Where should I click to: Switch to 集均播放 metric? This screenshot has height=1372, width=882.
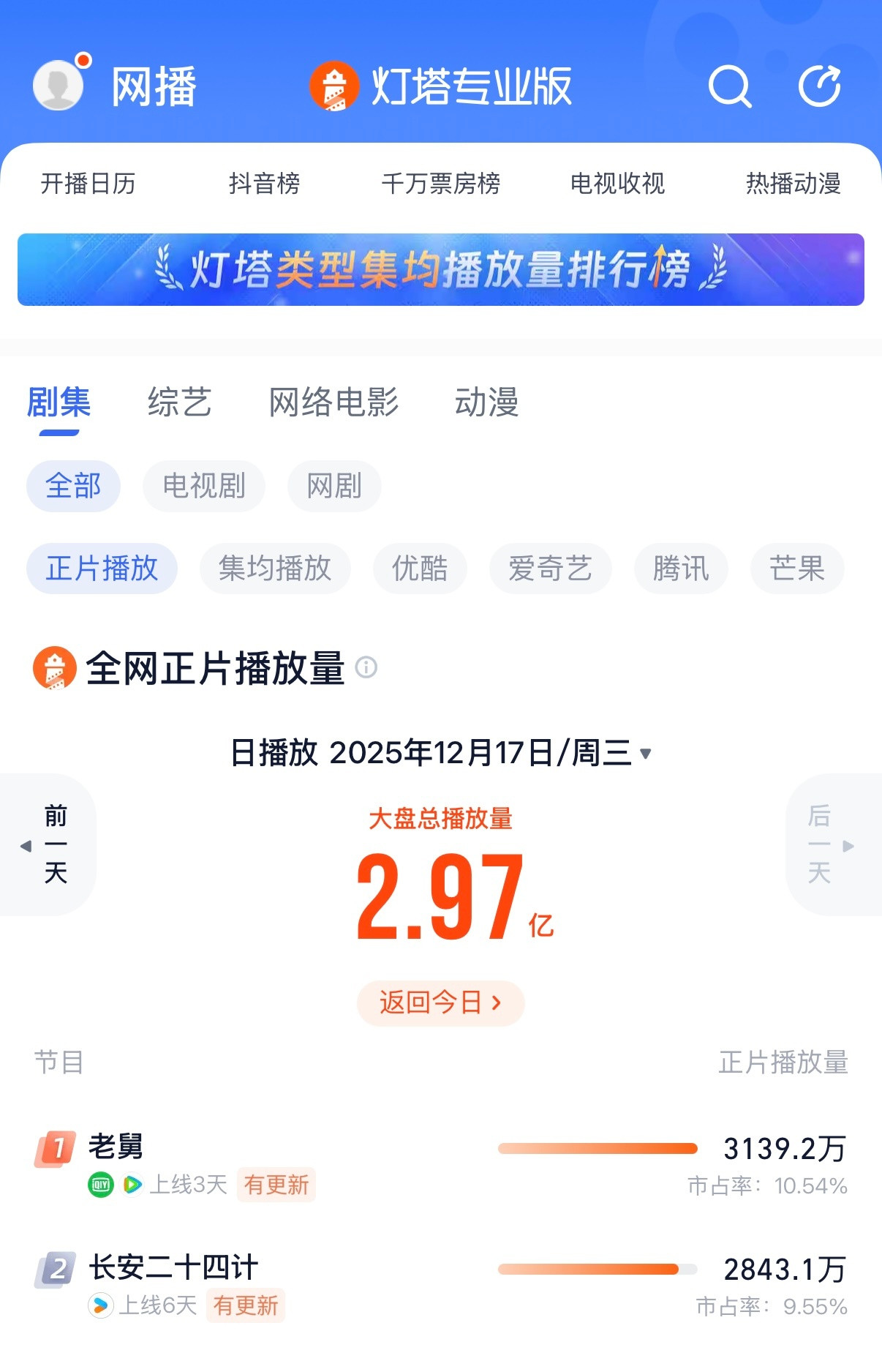(275, 569)
